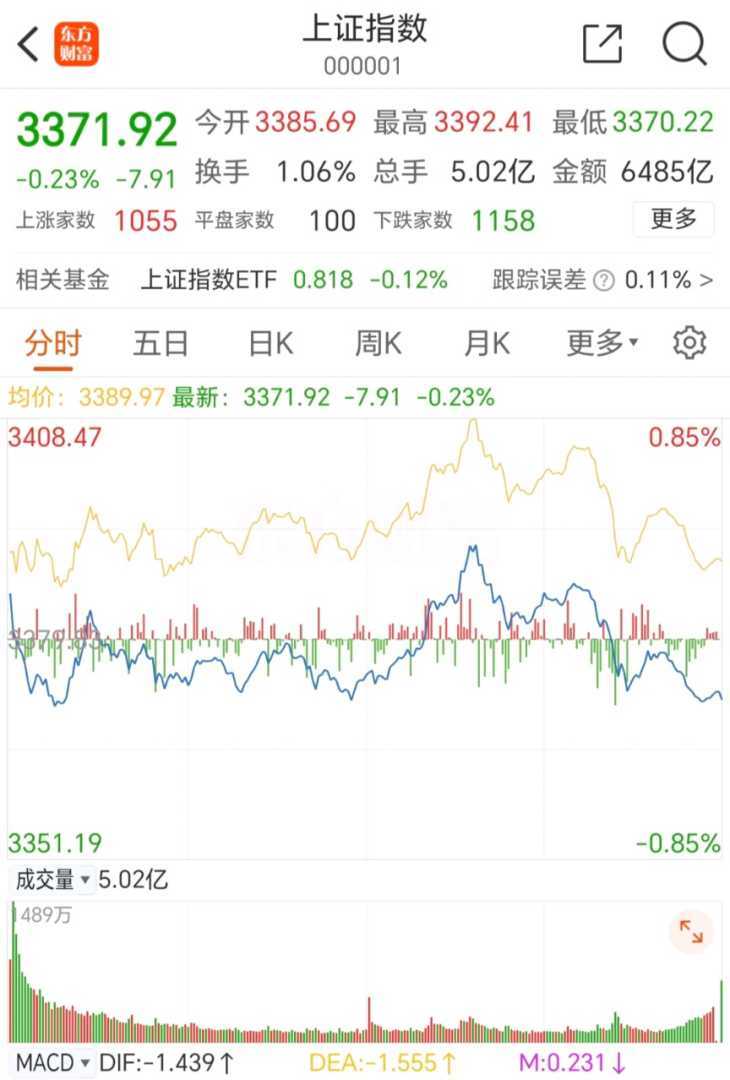Expand the chart to full screen
This screenshot has height=1080, width=730.
(x=691, y=932)
